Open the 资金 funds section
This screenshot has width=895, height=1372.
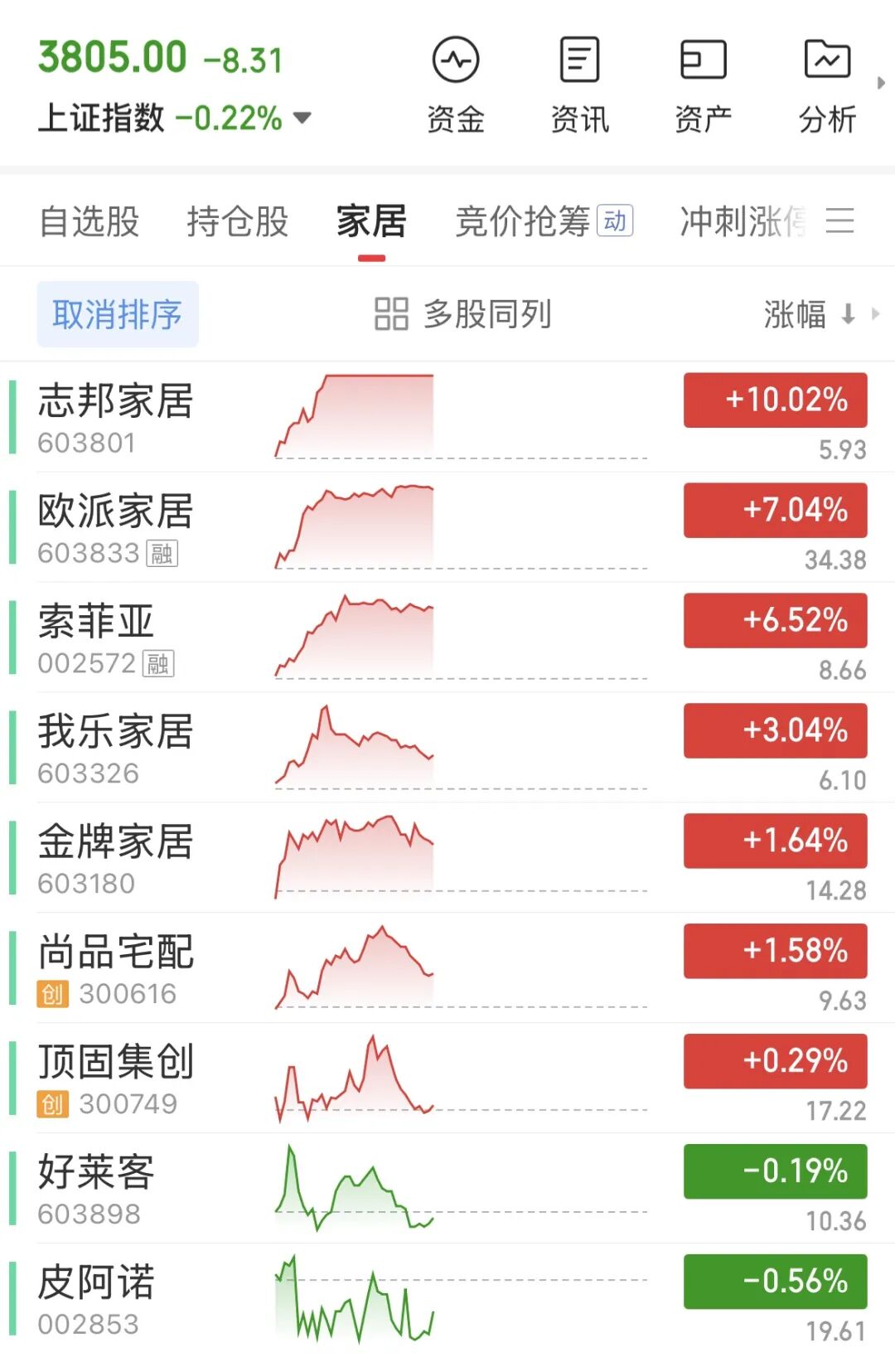click(456, 85)
